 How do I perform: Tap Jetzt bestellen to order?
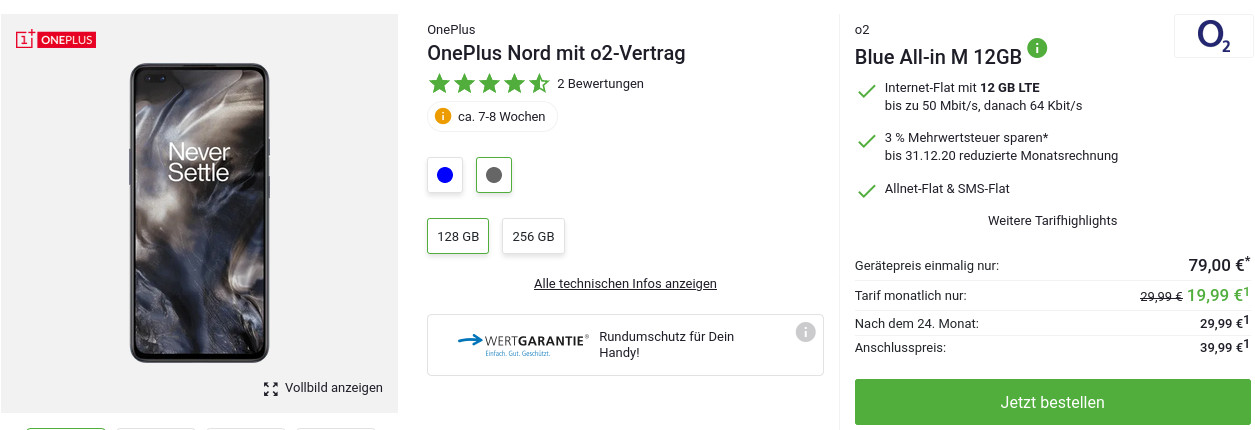point(1052,402)
